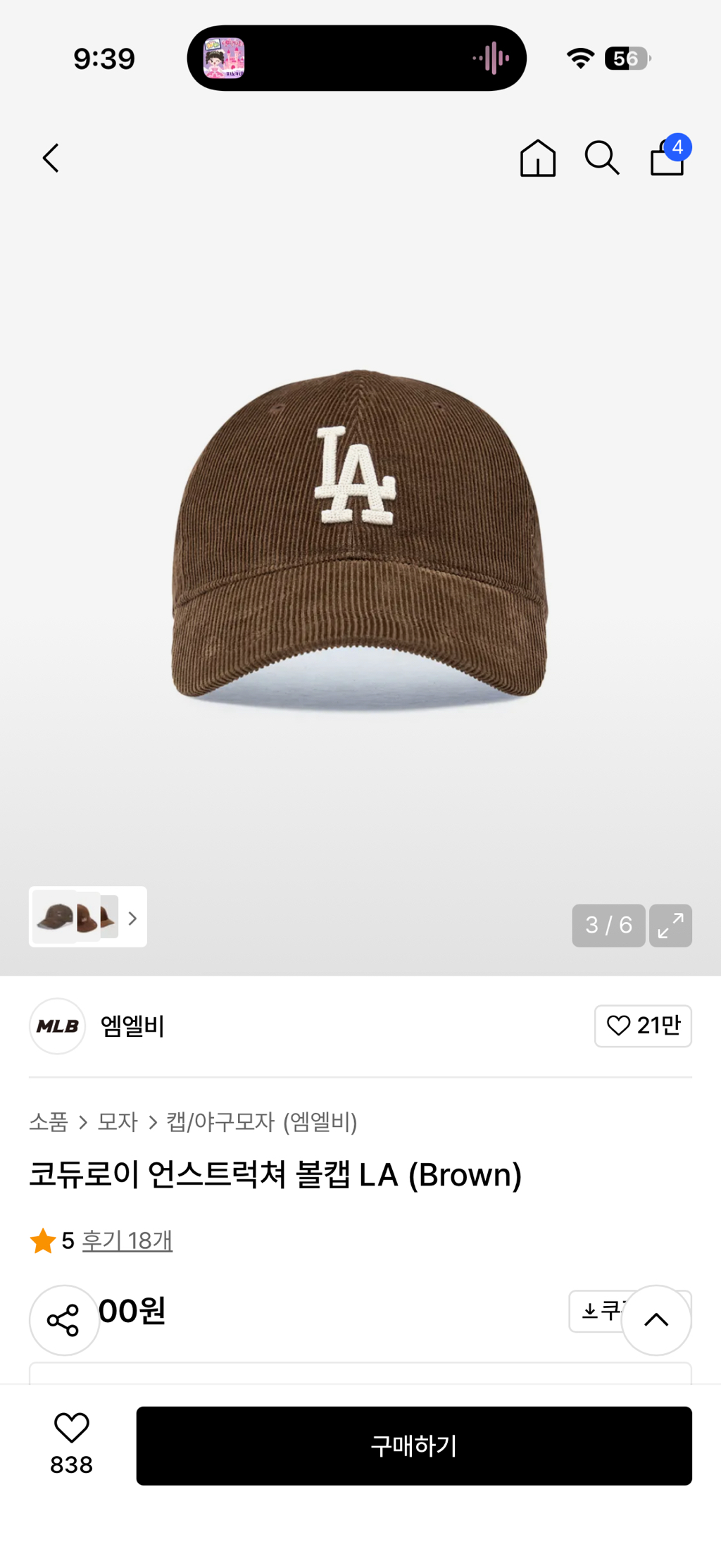This screenshot has height=1568, width=721.
Task: Go back to the previous page
Action: pyautogui.click(x=51, y=158)
